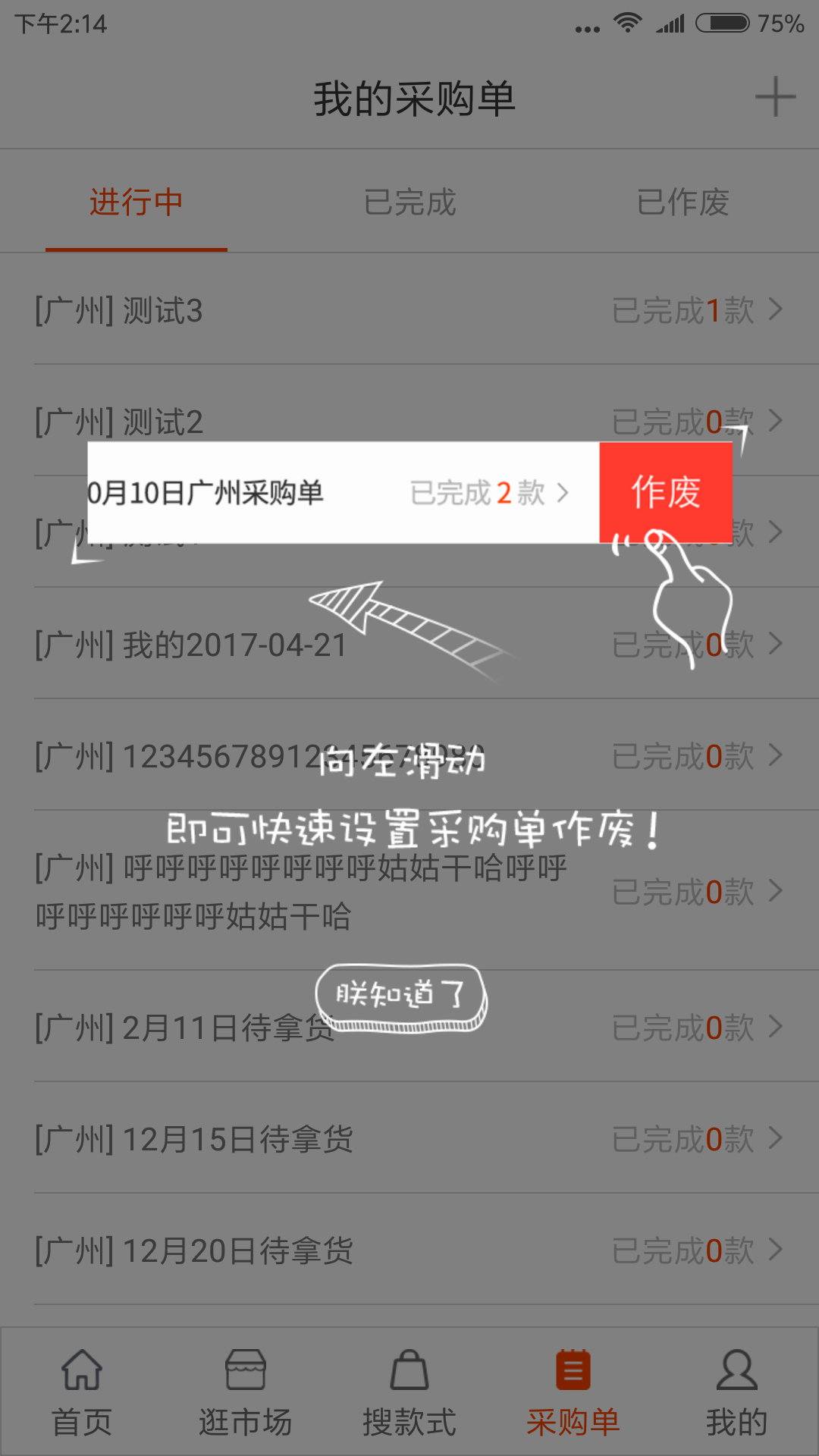Select the 进行中 tab
Image resolution: width=819 pixels, height=1456 pixels.
point(136,202)
